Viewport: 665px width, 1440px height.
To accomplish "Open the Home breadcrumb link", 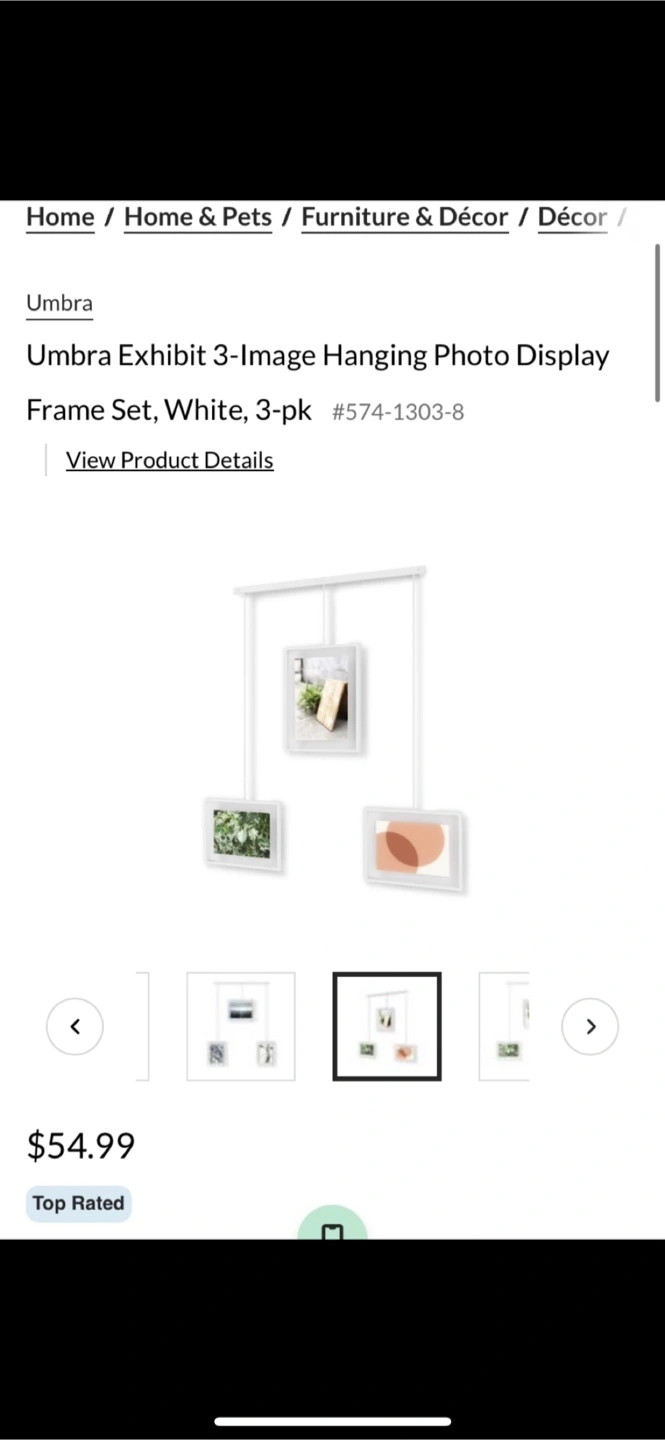I will click(60, 217).
